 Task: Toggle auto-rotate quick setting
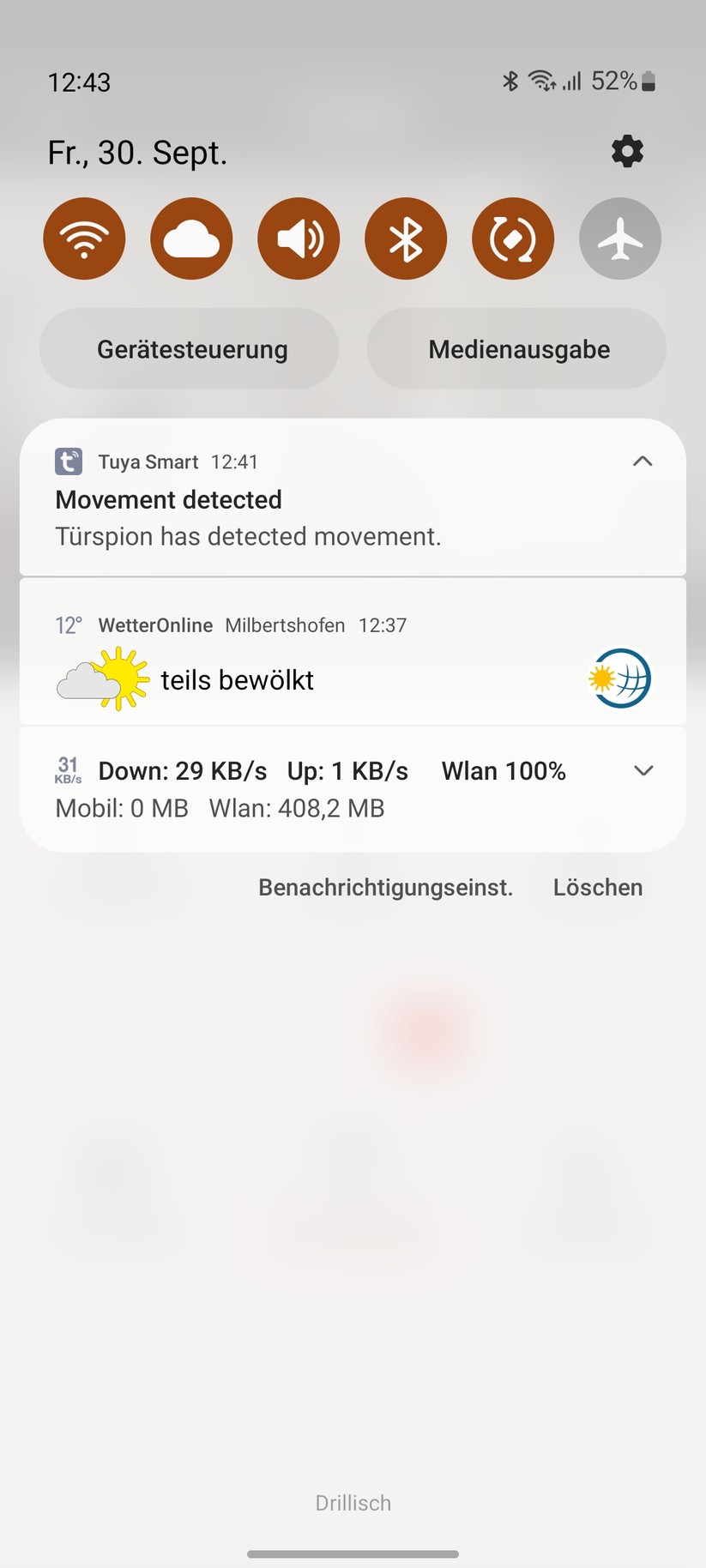(x=512, y=238)
